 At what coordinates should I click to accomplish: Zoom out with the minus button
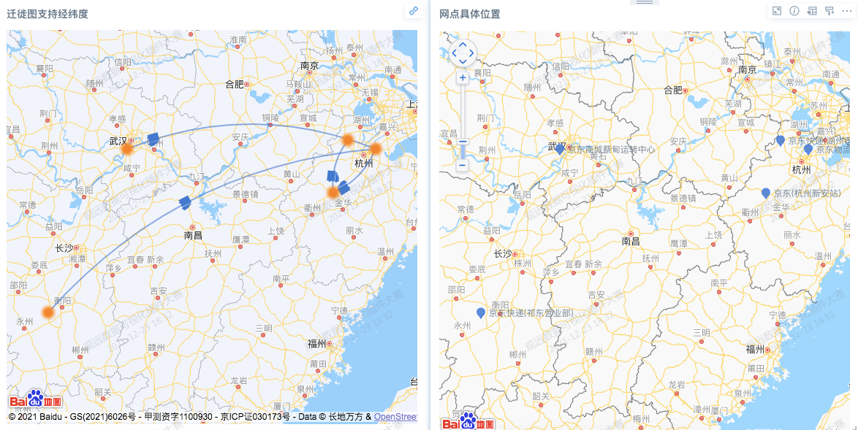462,166
